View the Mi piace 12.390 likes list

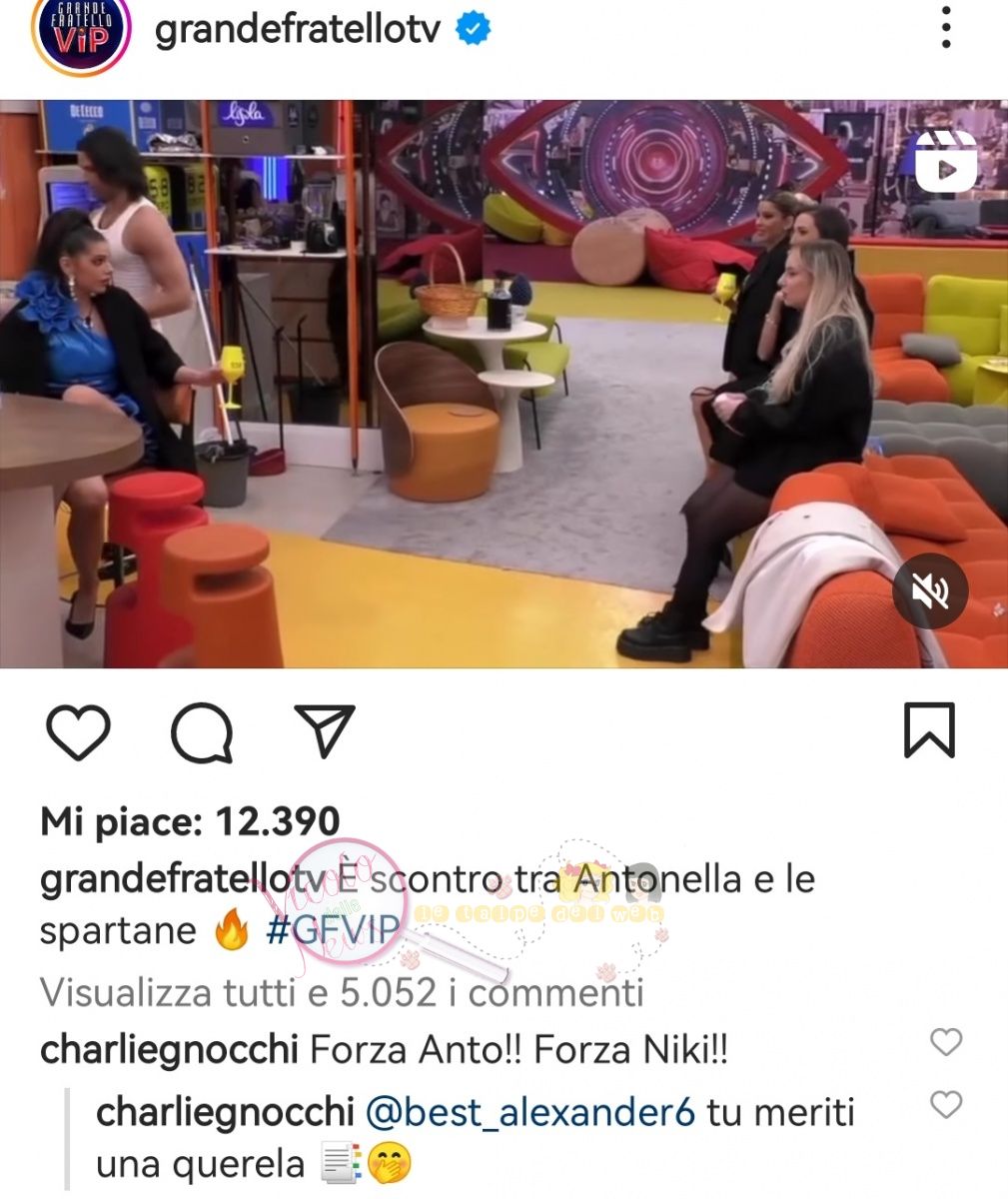point(190,822)
